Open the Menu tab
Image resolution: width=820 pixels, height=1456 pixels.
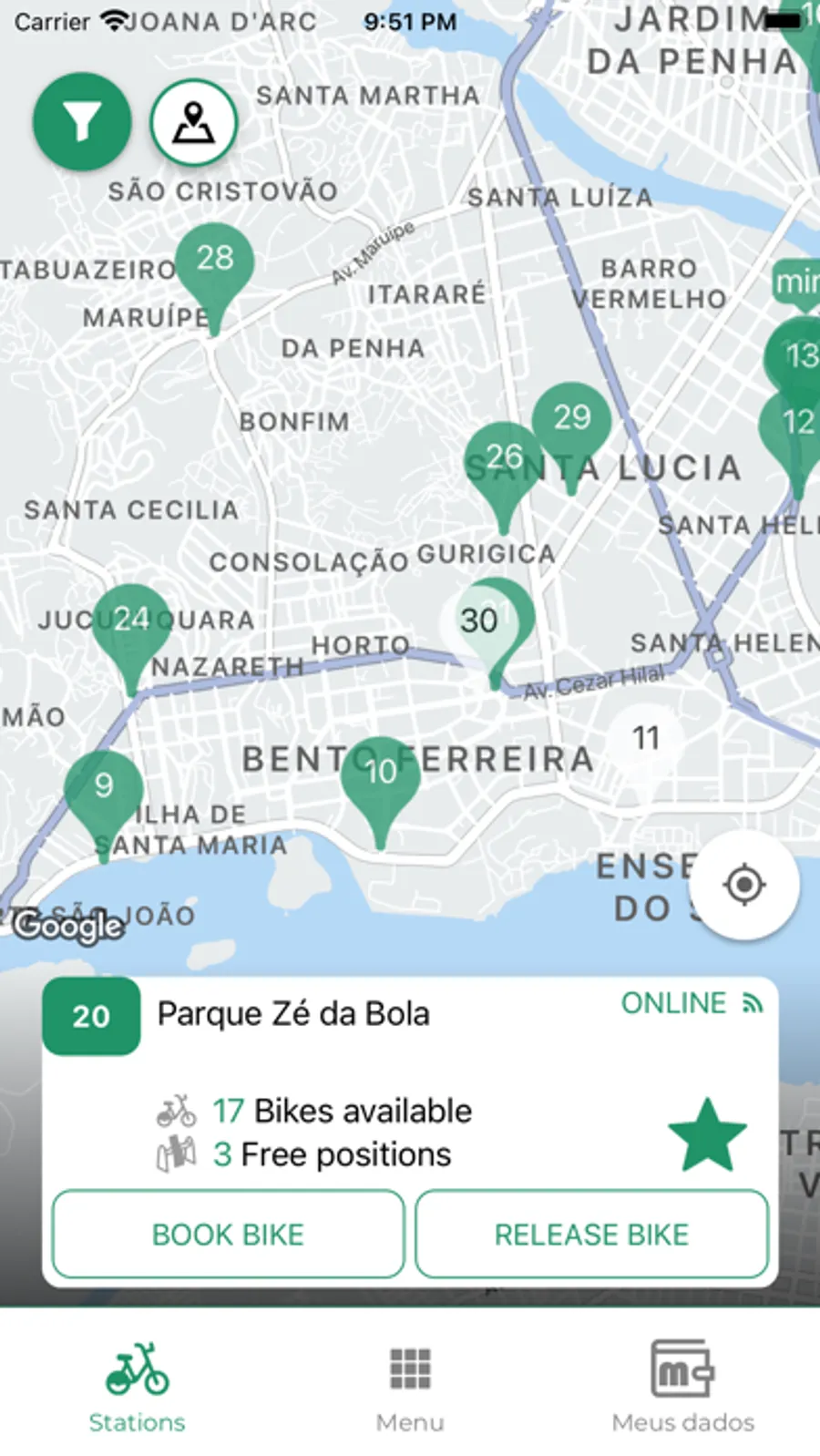tap(410, 1387)
